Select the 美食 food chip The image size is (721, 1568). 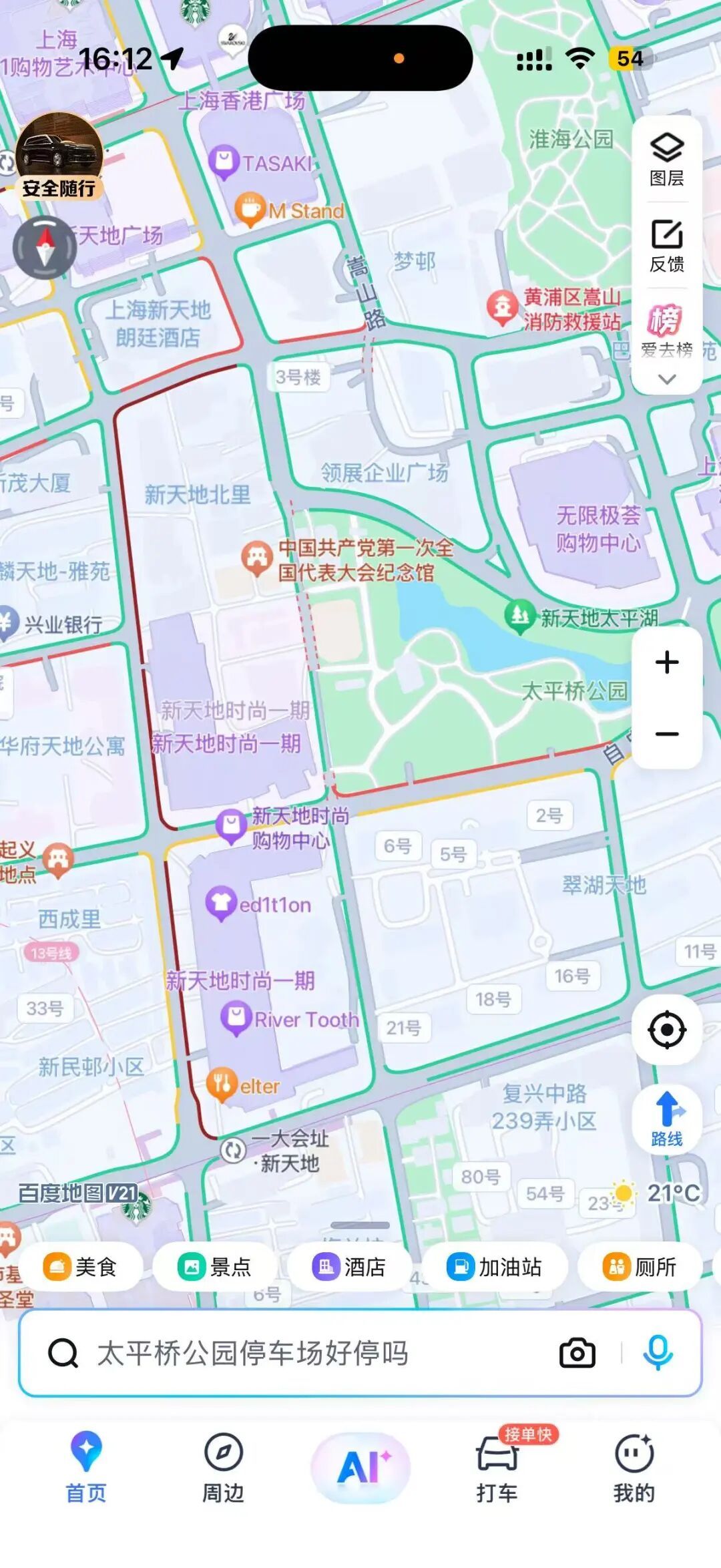[80, 1267]
